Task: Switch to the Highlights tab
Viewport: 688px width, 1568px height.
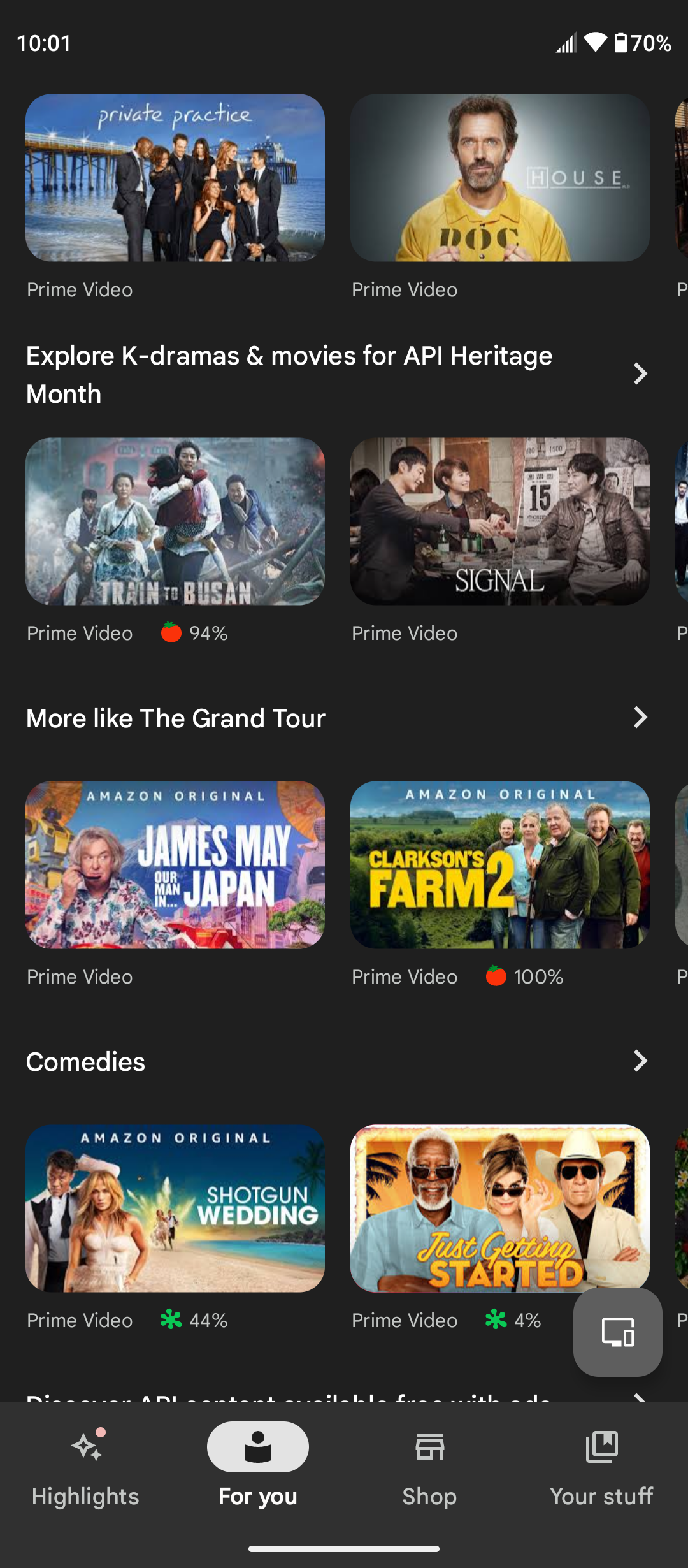Action: 86,1466
